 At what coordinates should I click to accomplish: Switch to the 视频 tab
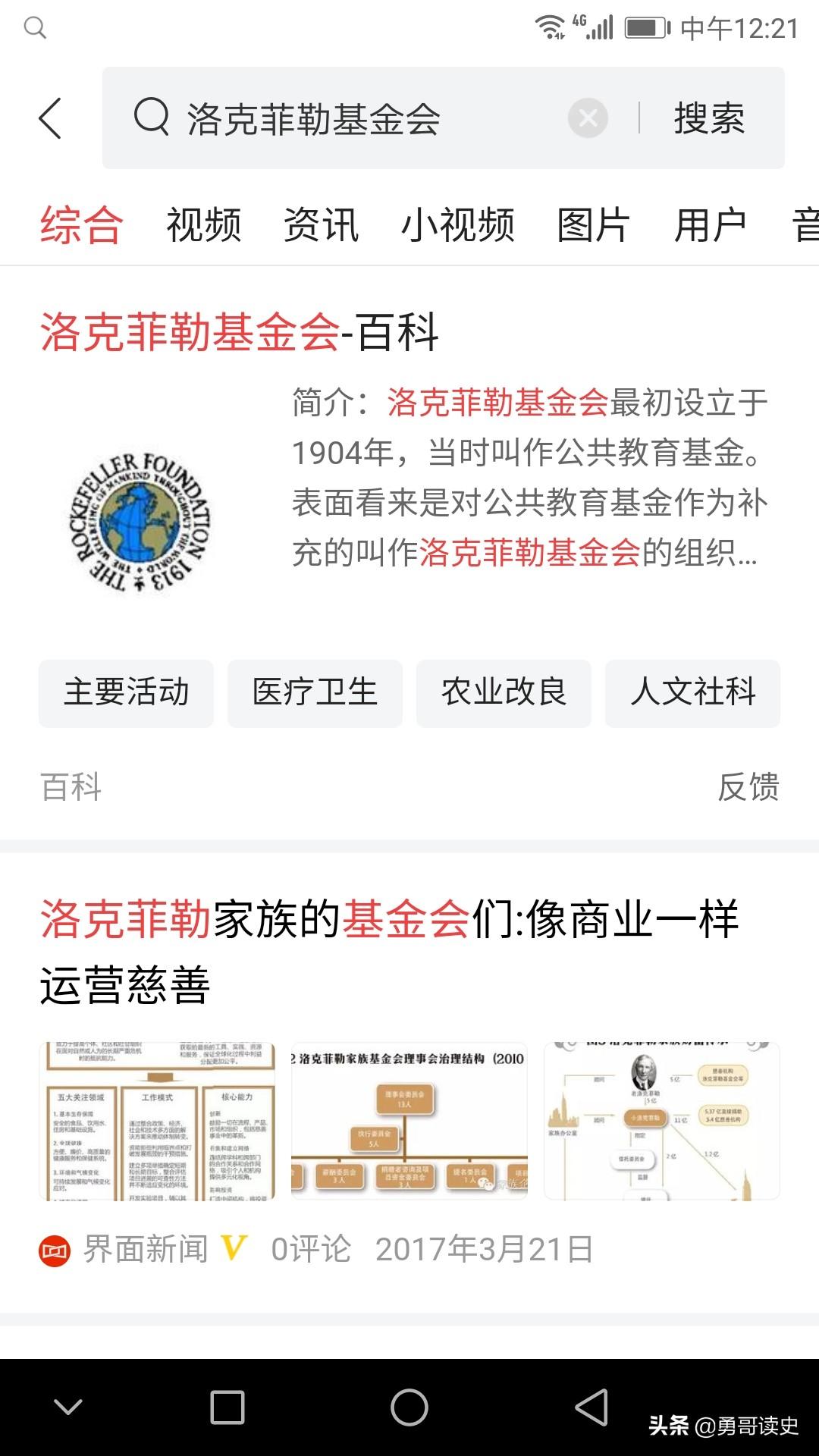tap(204, 225)
